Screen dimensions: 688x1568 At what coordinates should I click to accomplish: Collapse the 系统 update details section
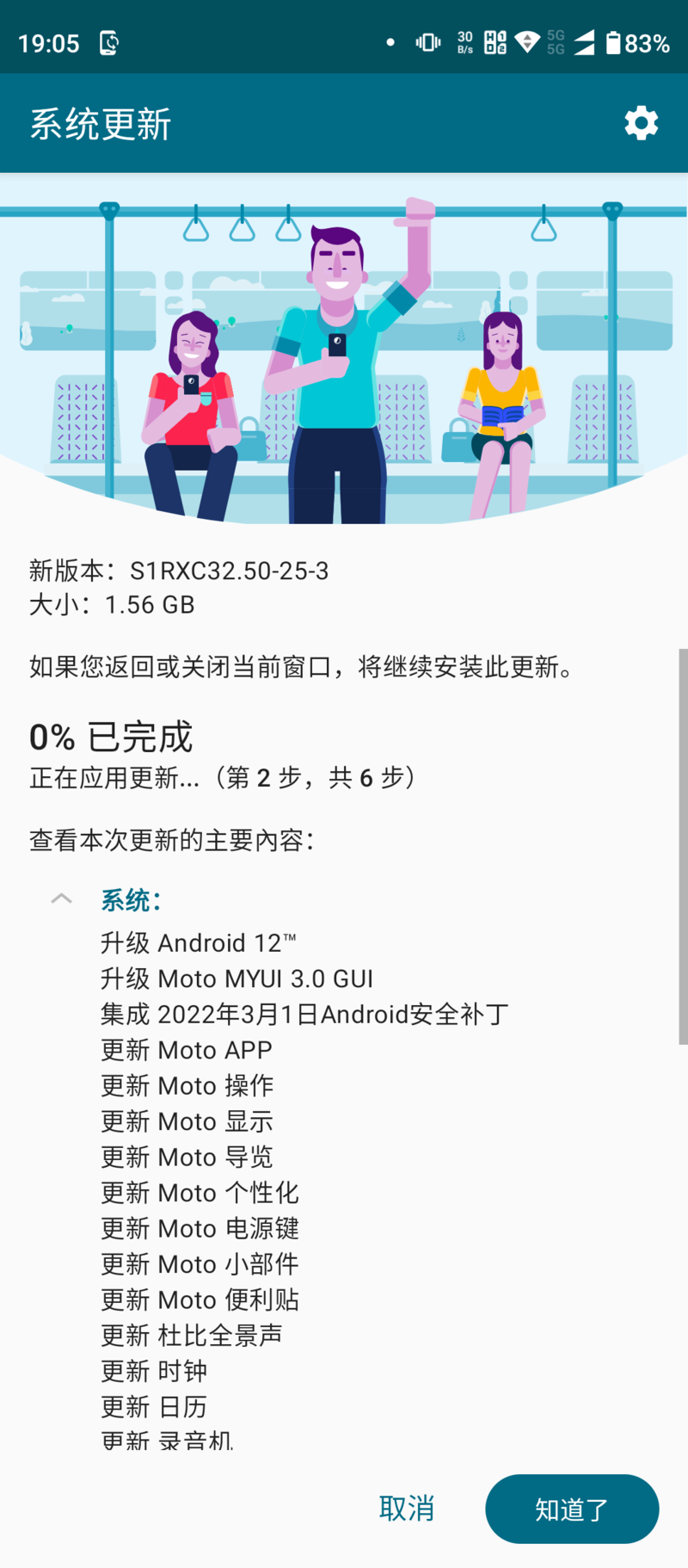coord(62,898)
